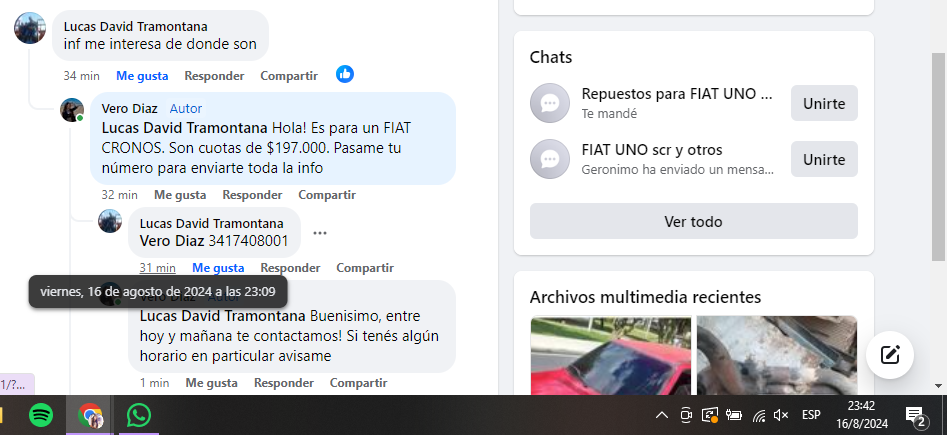
Task: Open Vero Diaz's profile name
Action: coord(130,108)
